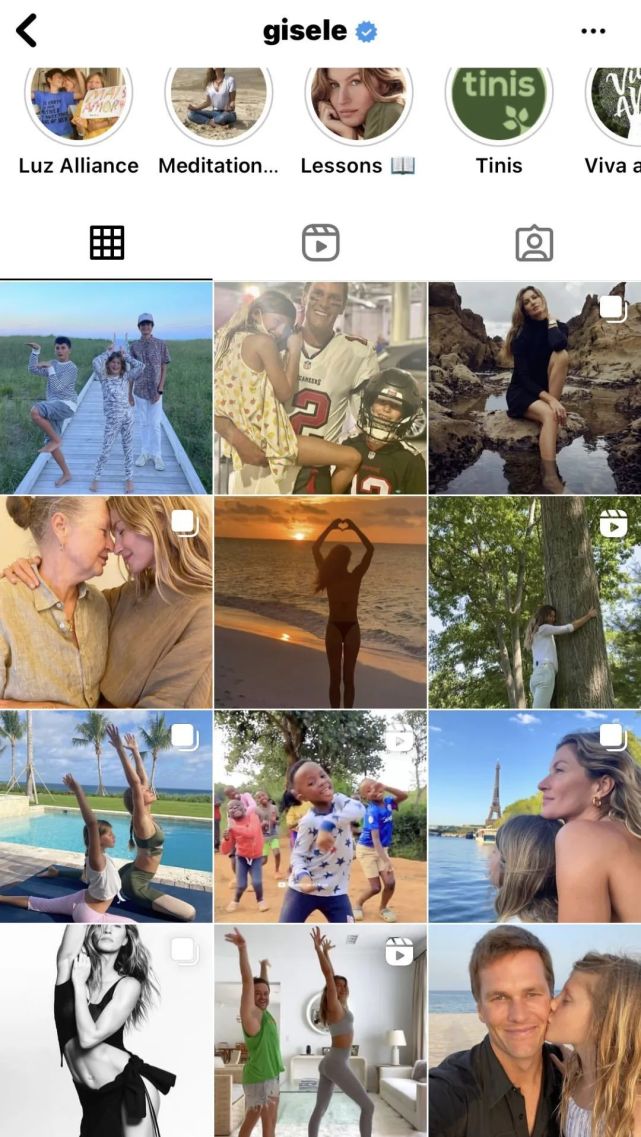
Task: View the black and white portrait post
Action: coord(106,1030)
